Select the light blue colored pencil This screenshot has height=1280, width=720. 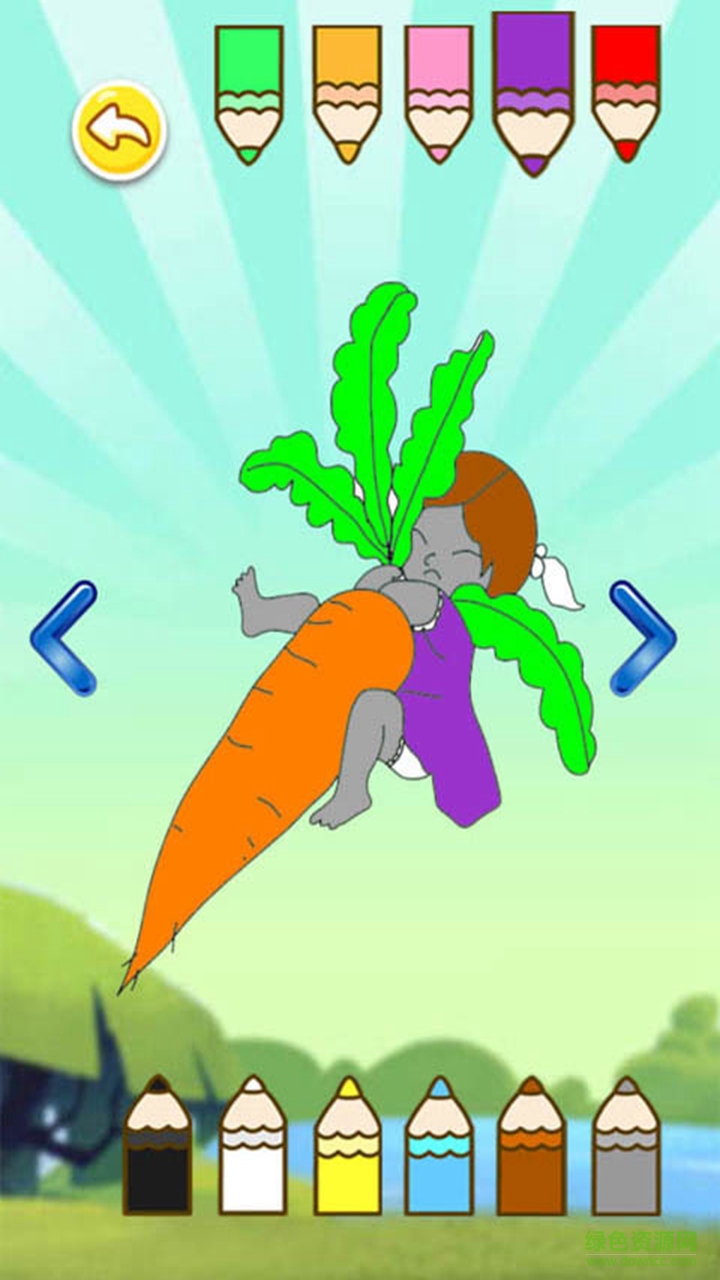pyautogui.click(x=439, y=1148)
